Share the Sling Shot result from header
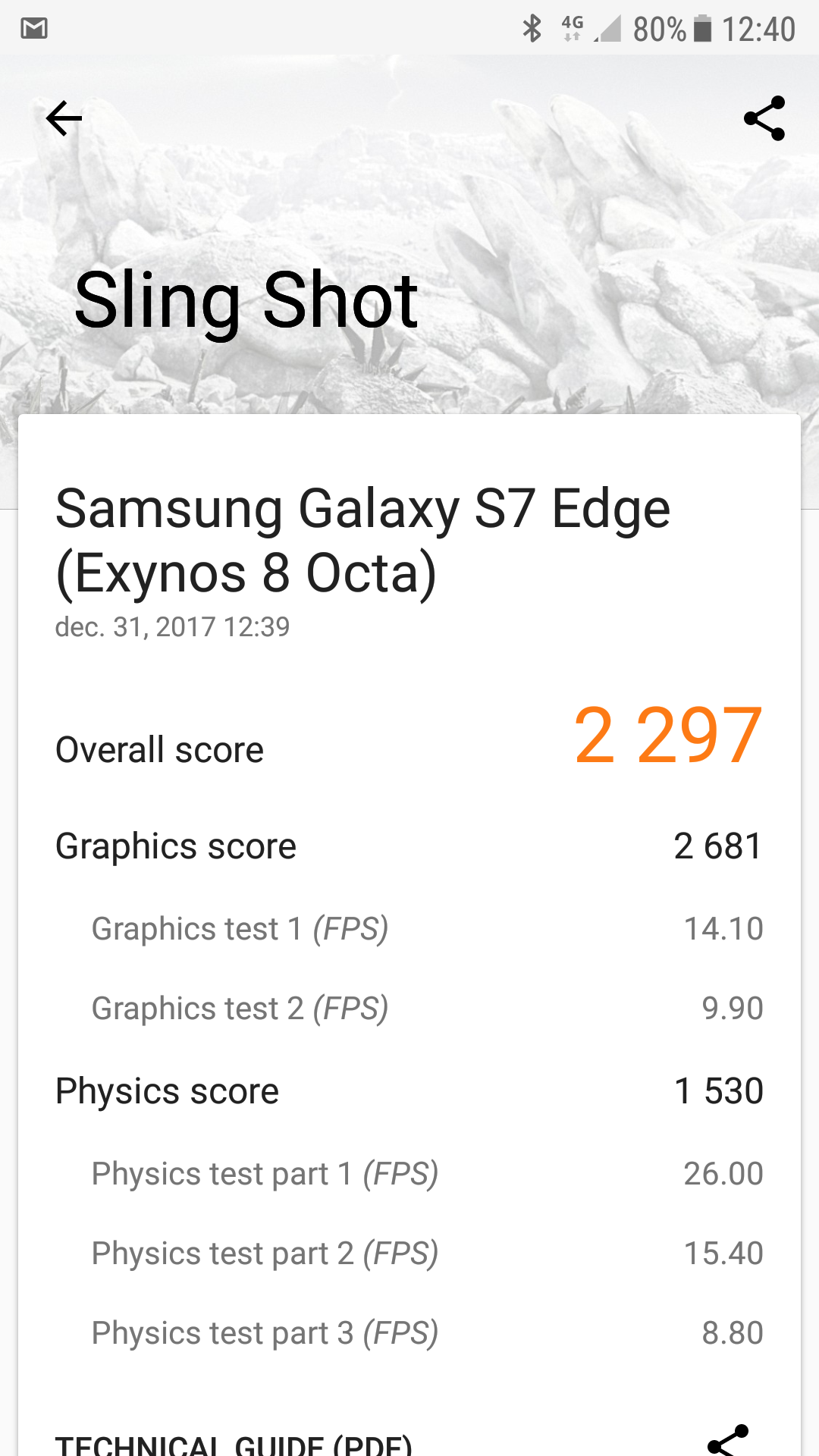 [x=764, y=118]
